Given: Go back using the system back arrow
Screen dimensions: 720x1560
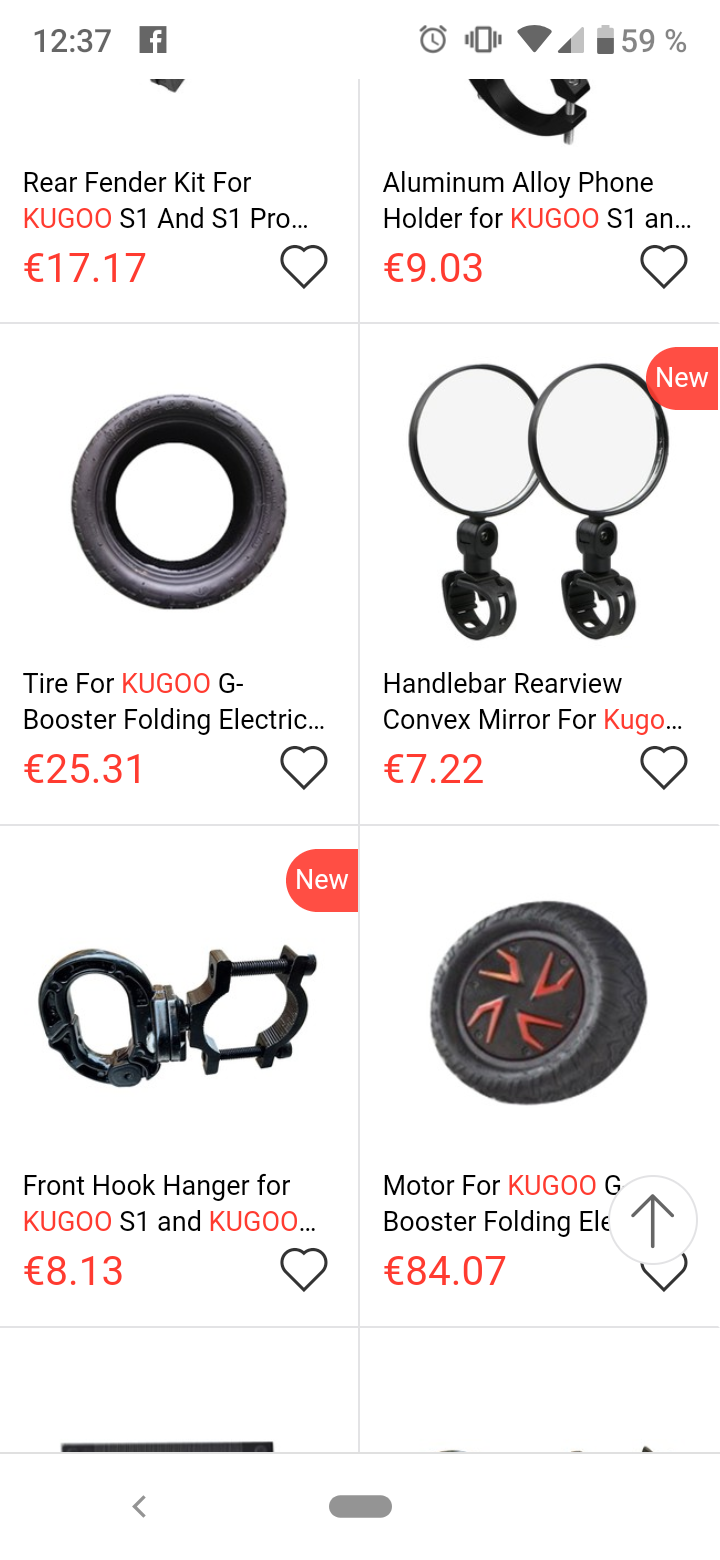Looking at the screenshot, I should (140, 1506).
